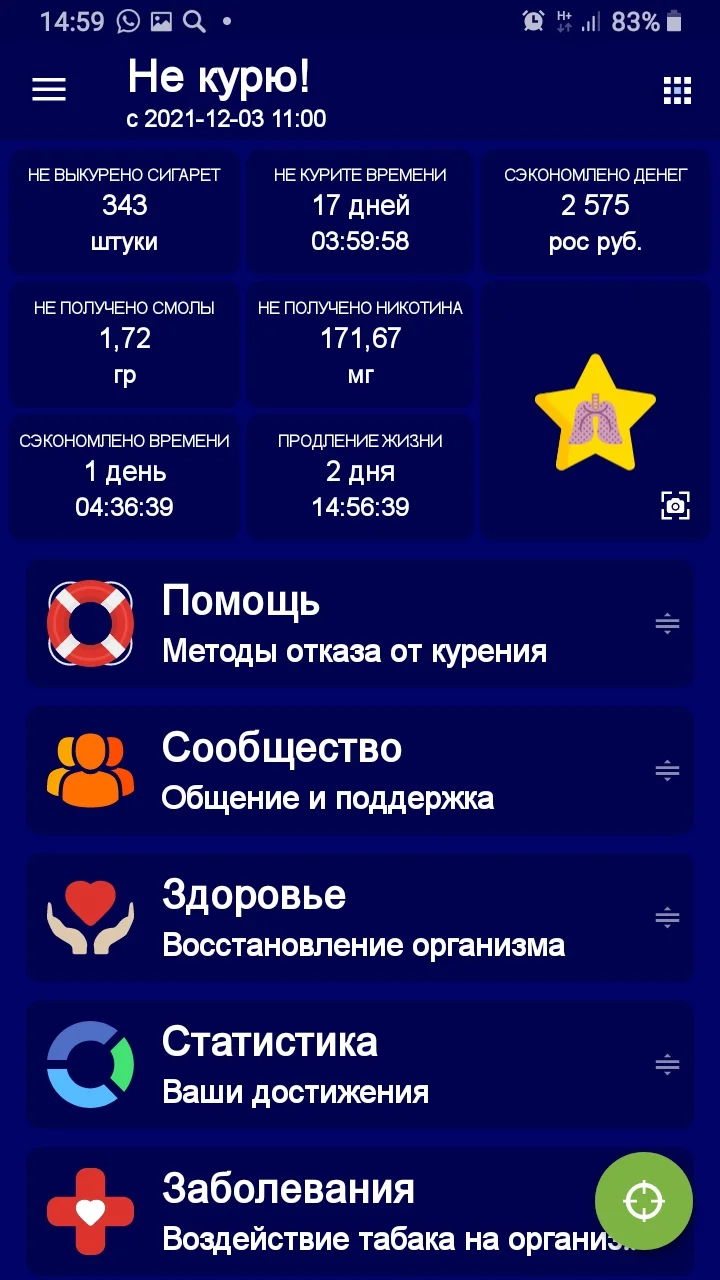Open the Продление жизни tile
Image resolution: width=720 pixels, height=1280 pixels.
click(360, 476)
